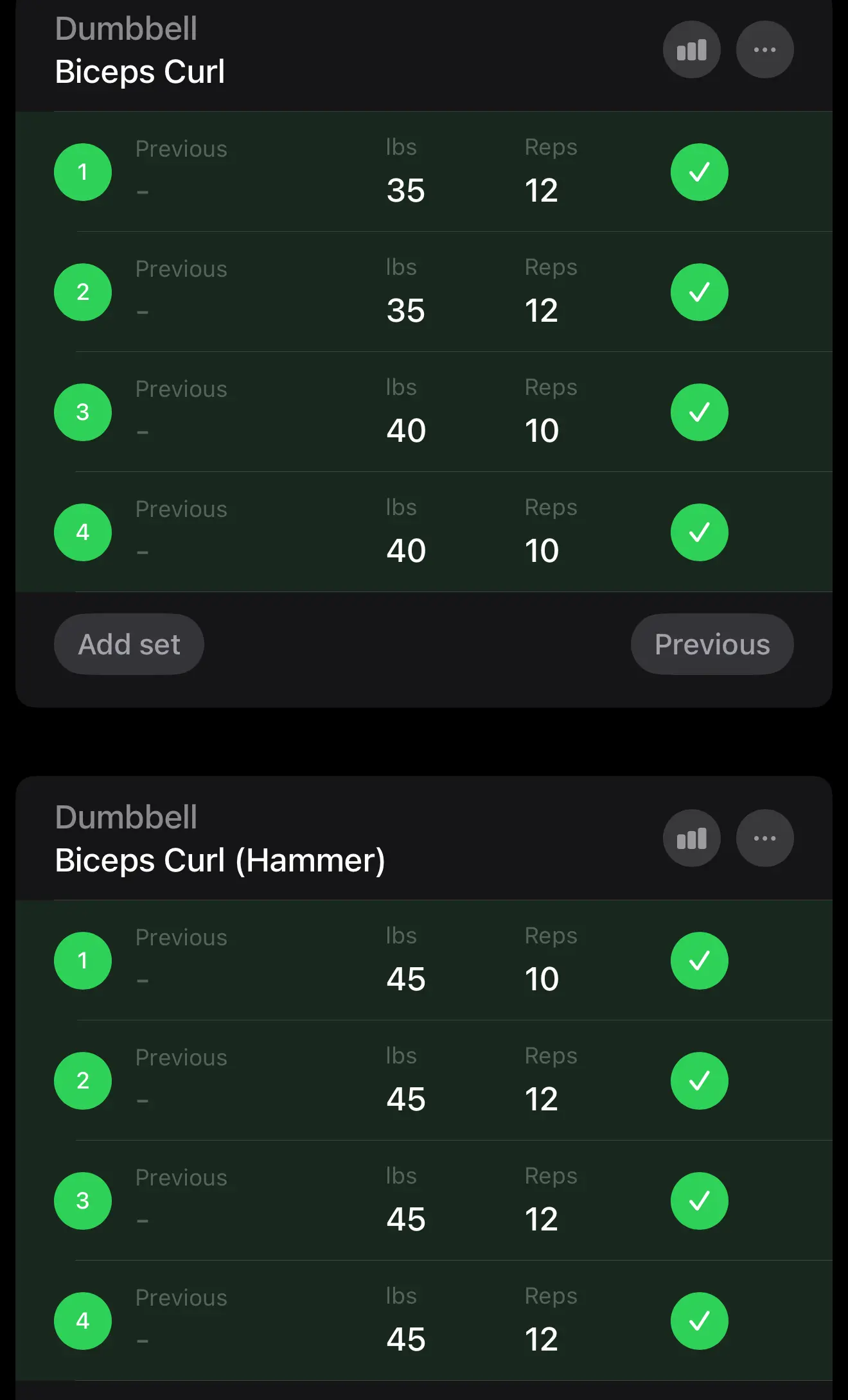Open stats chart for Dumbbell Biceps Curl

[691, 49]
